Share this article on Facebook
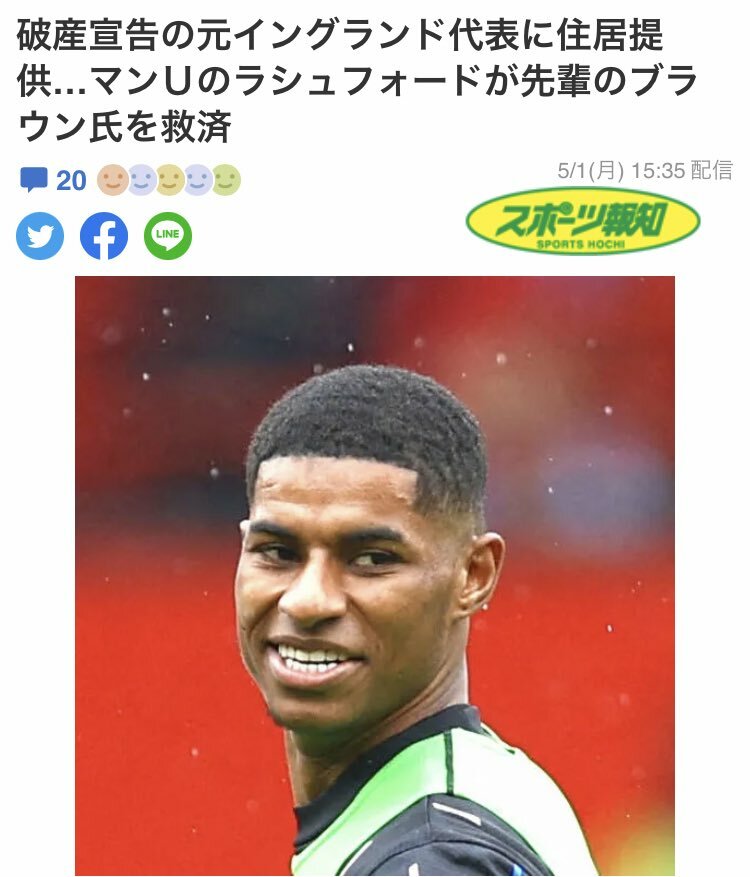The height and width of the screenshot is (877, 750). point(104,236)
